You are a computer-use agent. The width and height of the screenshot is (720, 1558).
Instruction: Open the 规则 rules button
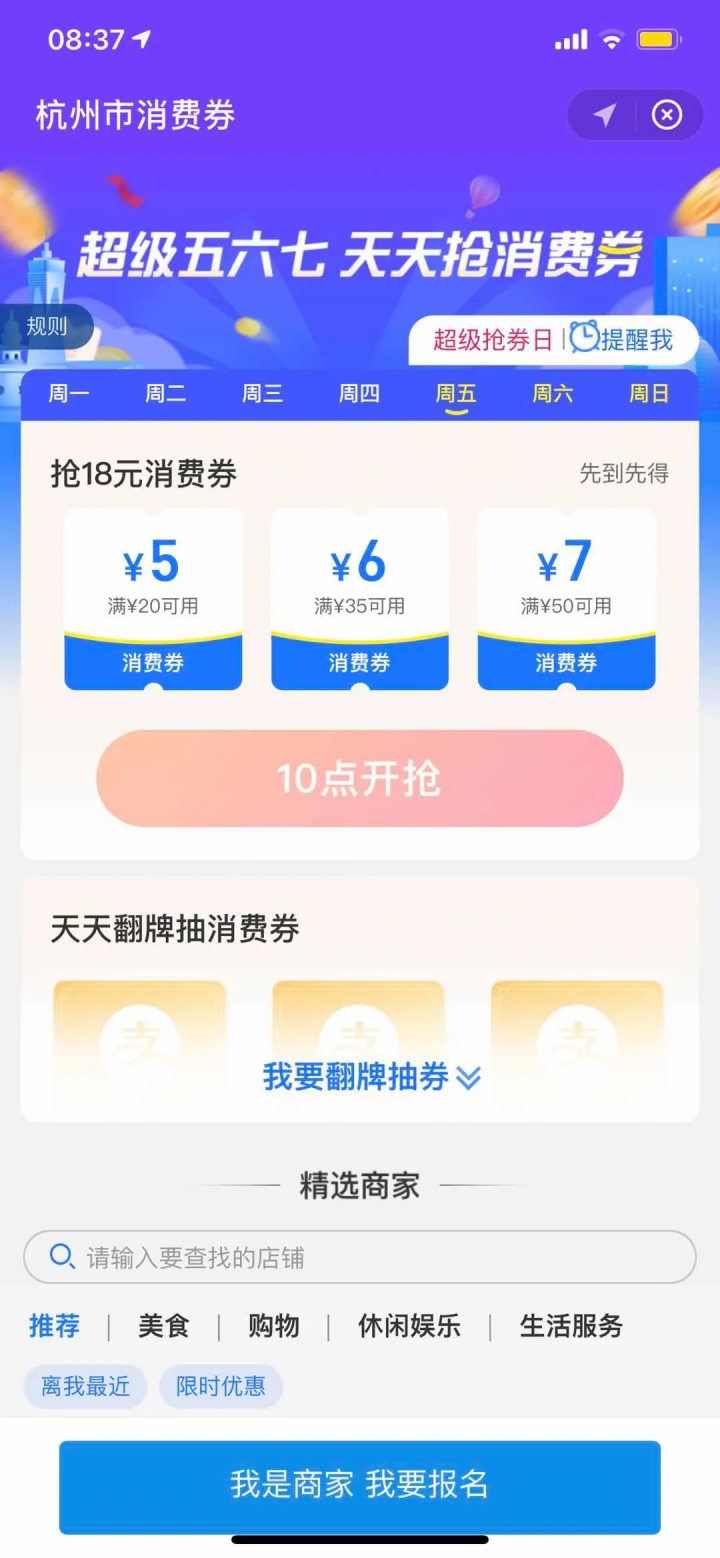tap(47, 327)
